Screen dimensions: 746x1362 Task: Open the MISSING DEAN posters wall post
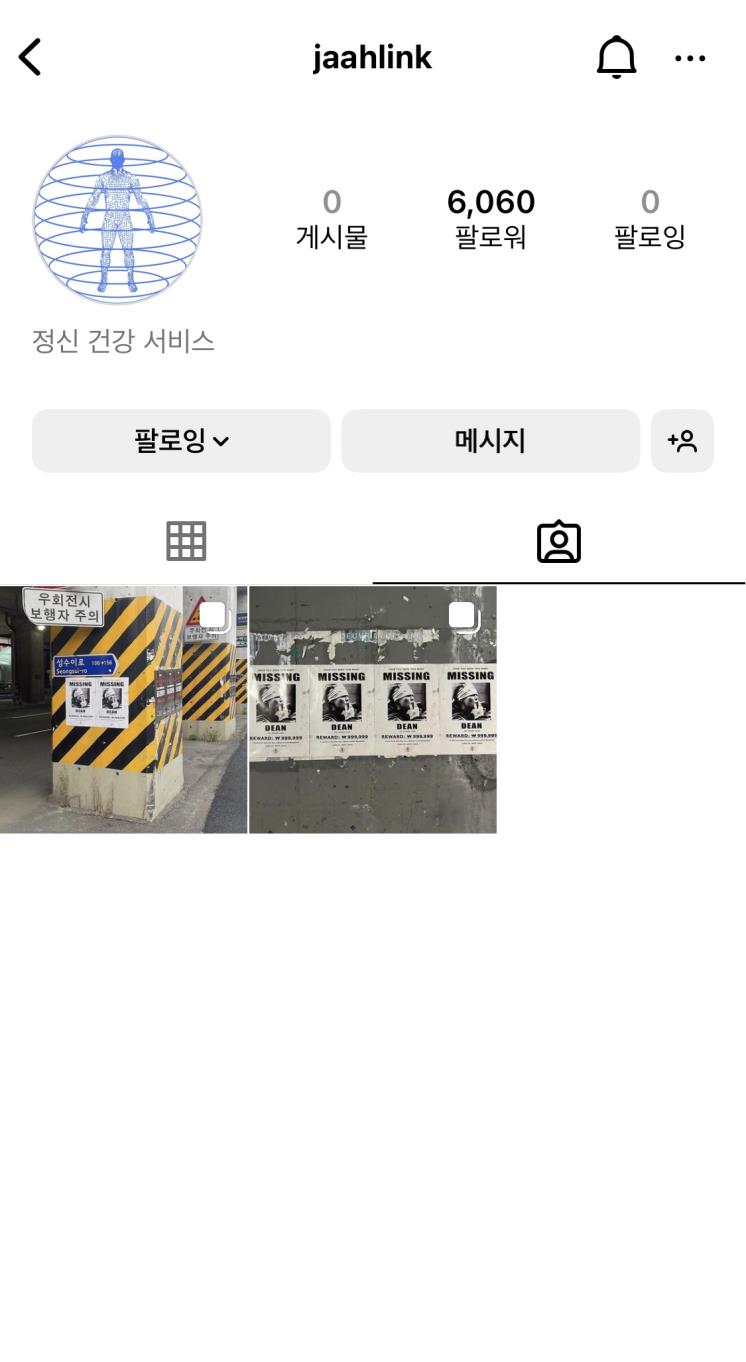(x=373, y=709)
